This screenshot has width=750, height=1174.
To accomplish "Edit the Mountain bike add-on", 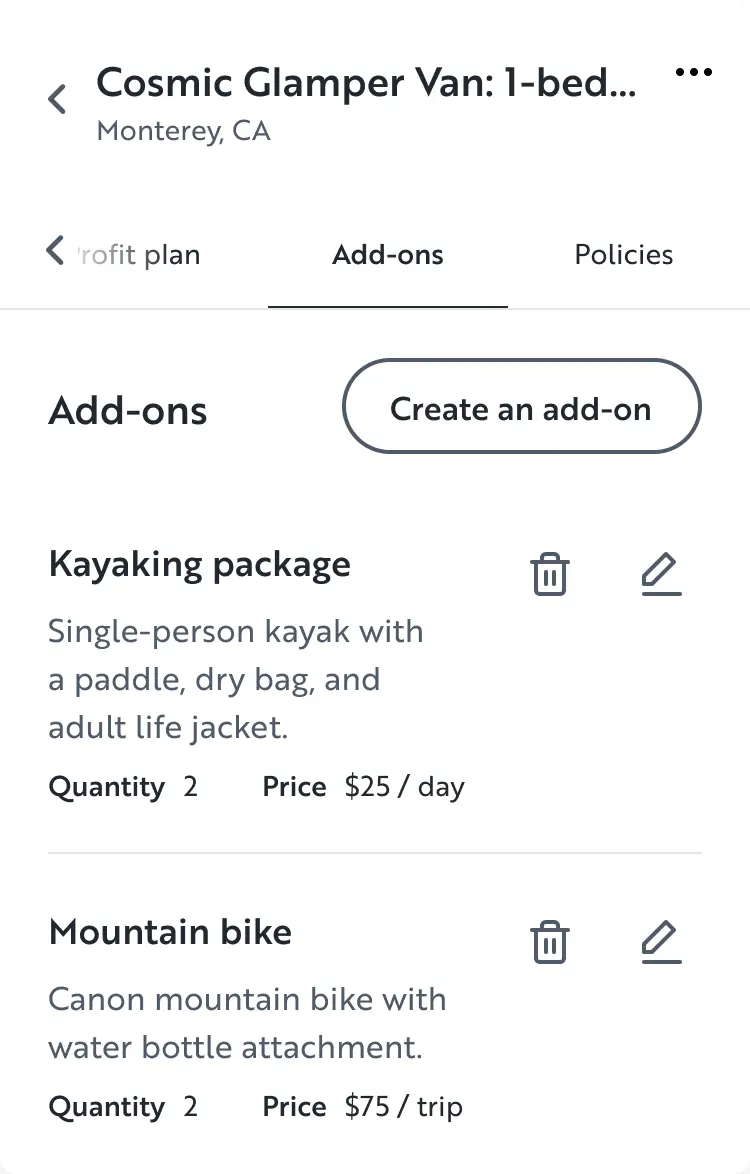I will click(660, 941).
